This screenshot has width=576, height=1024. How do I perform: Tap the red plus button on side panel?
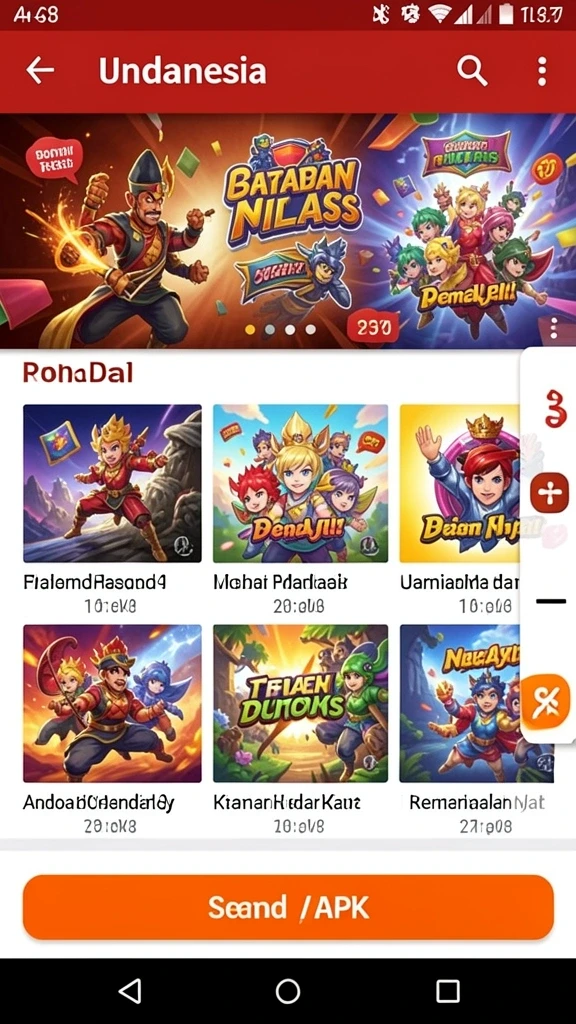549,493
